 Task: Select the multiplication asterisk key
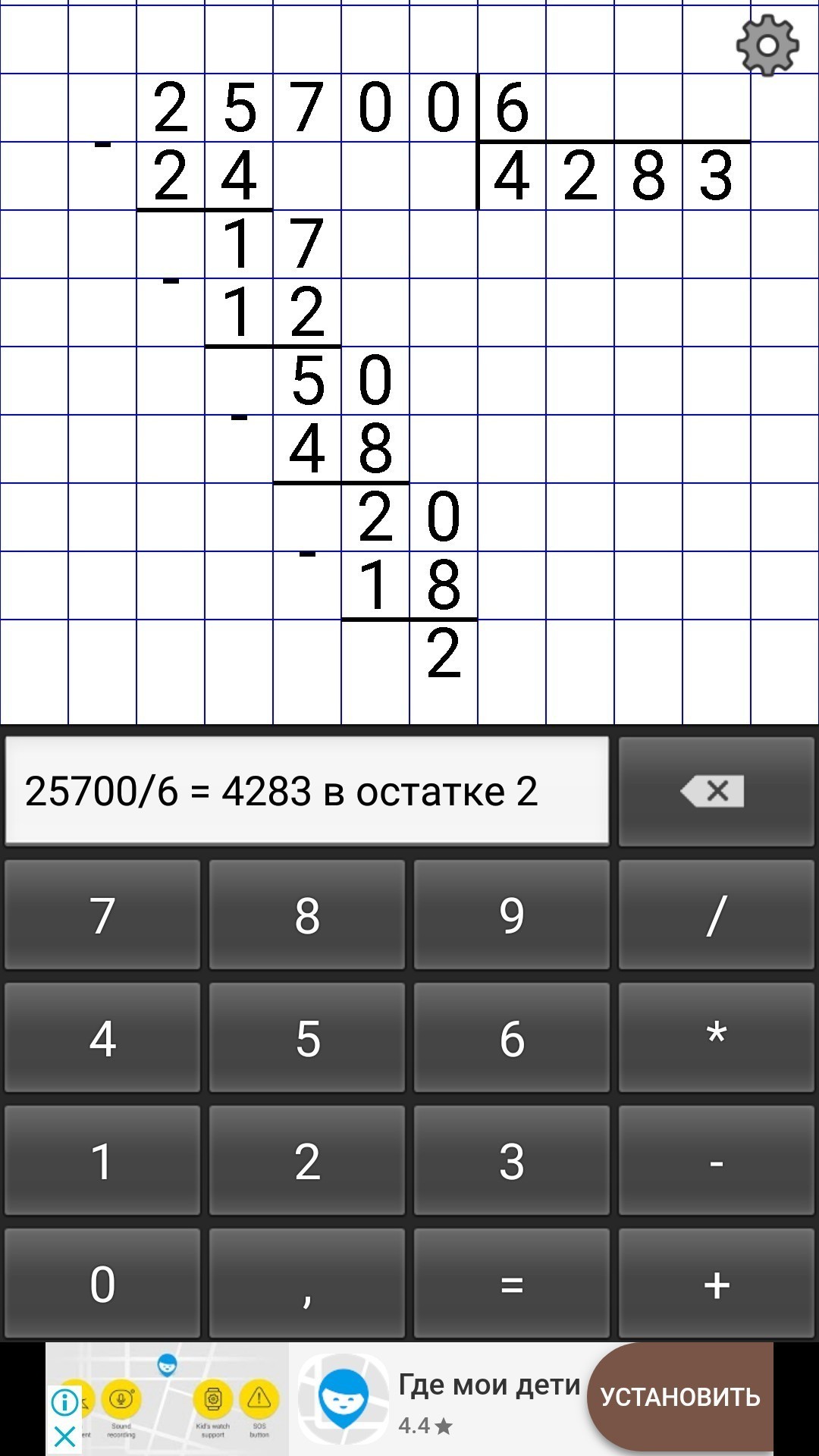pos(717,1037)
